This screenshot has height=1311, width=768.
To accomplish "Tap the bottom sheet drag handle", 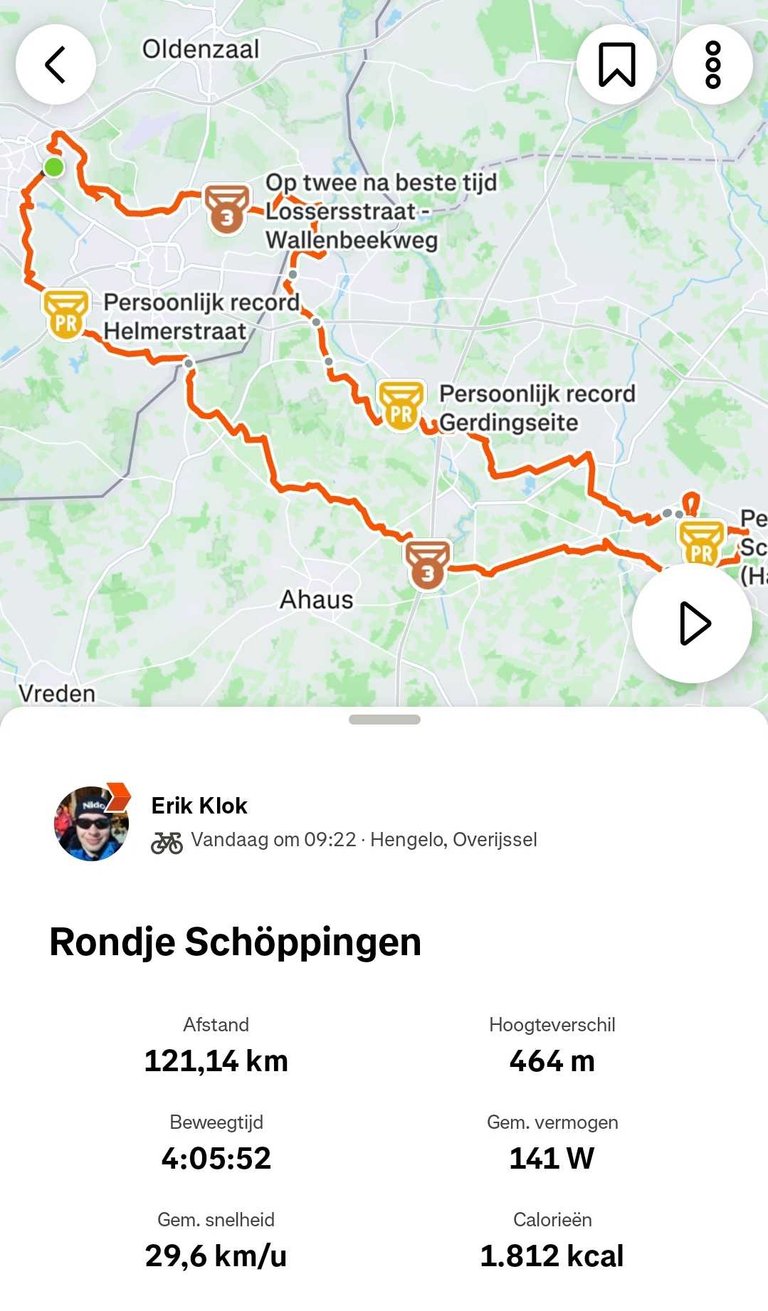I will pyautogui.click(x=385, y=719).
